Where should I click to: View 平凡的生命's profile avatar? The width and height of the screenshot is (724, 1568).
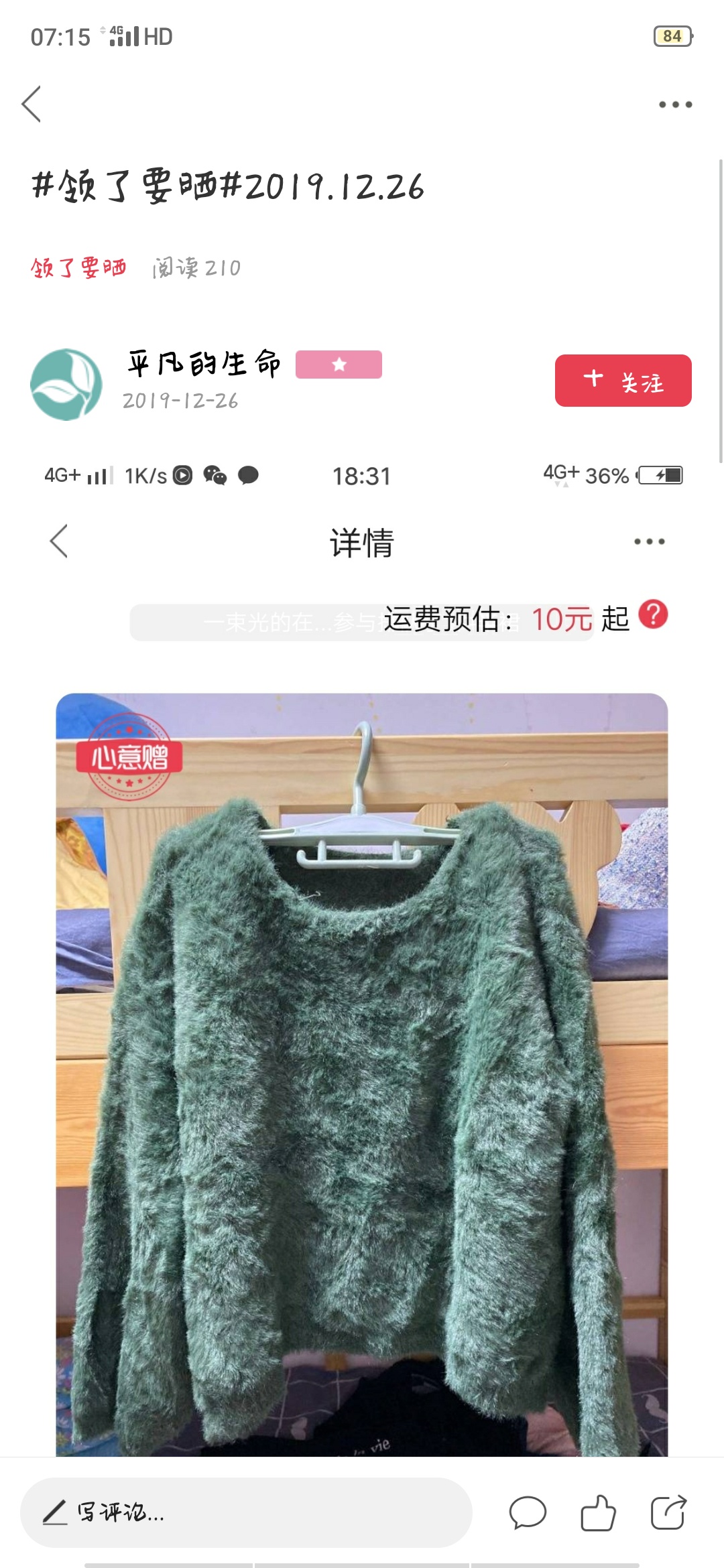coord(66,384)
